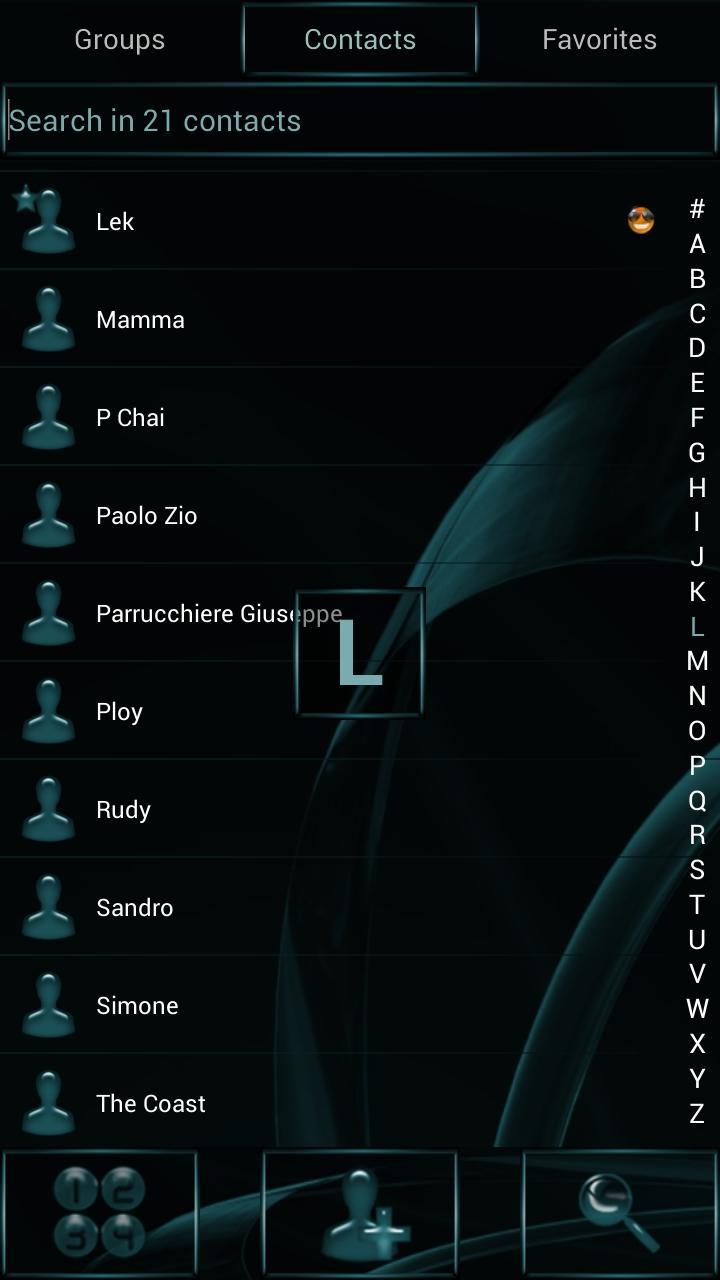Jump to letter S in index
The height and width of the screenshot is (1280, 720).
pos(697,870)
